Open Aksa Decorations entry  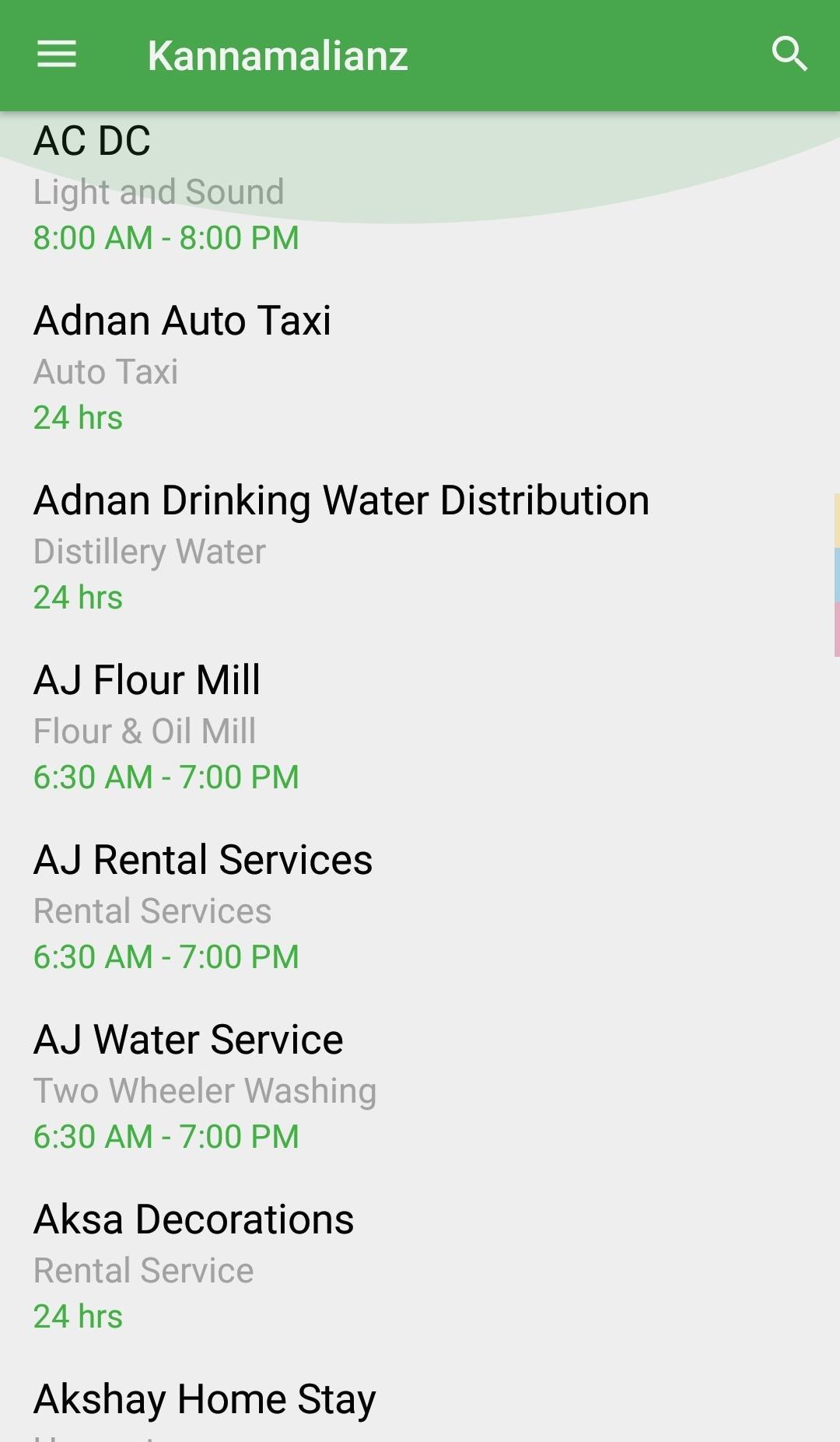[x=420, y=1268]
